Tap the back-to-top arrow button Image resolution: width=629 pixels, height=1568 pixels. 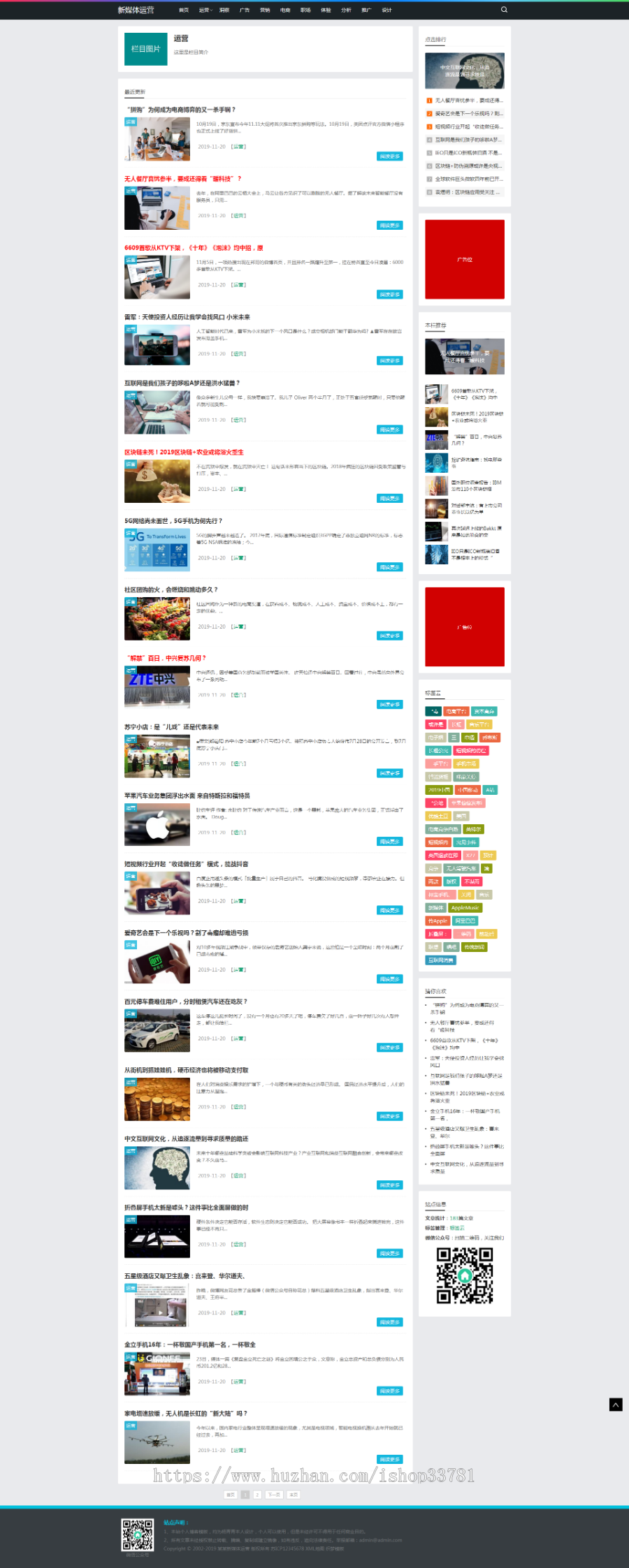click(616, 1405)
